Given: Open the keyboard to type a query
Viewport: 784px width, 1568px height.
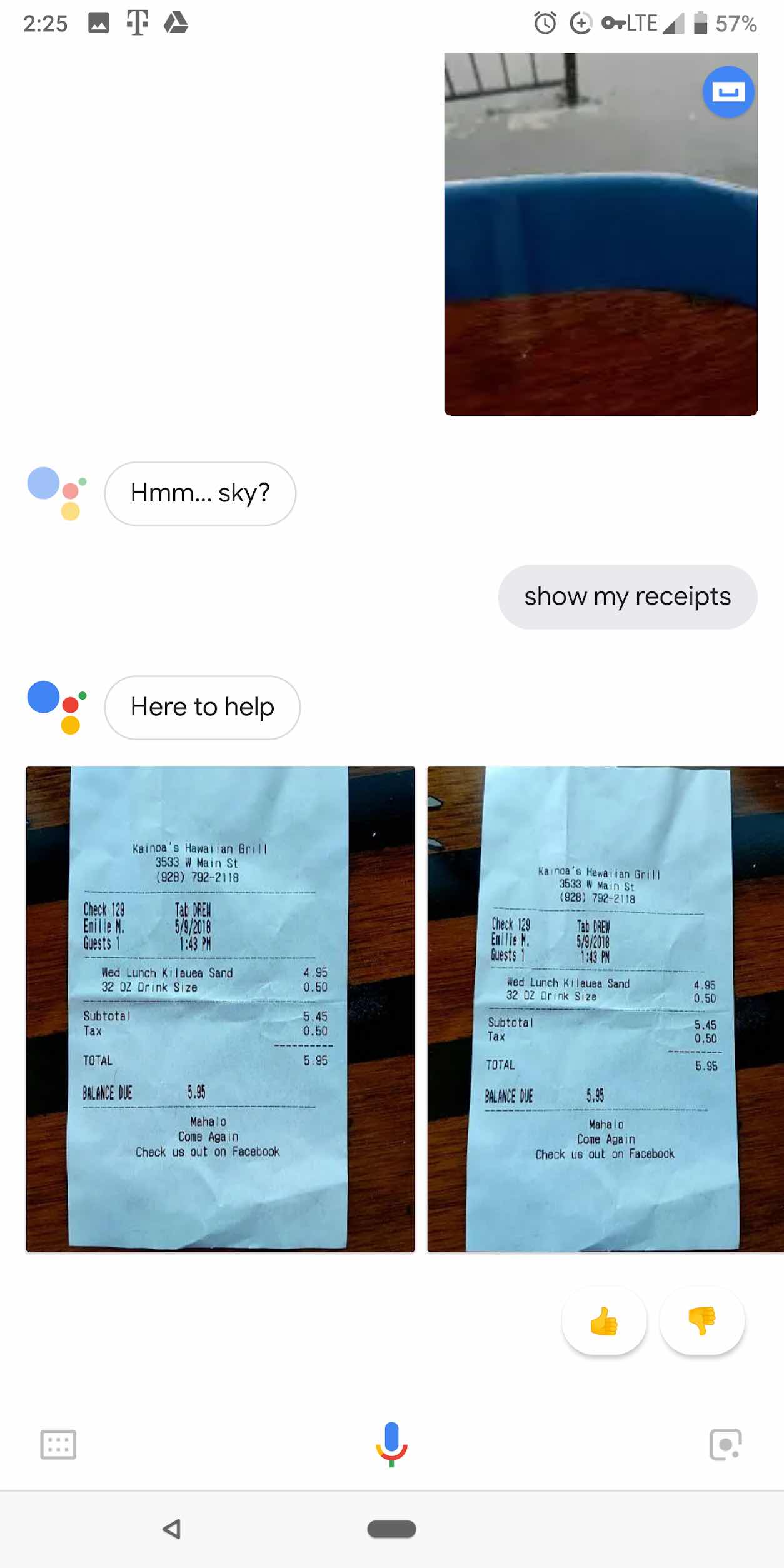Looking at the screenshot, I should [x=58, y=1444].
